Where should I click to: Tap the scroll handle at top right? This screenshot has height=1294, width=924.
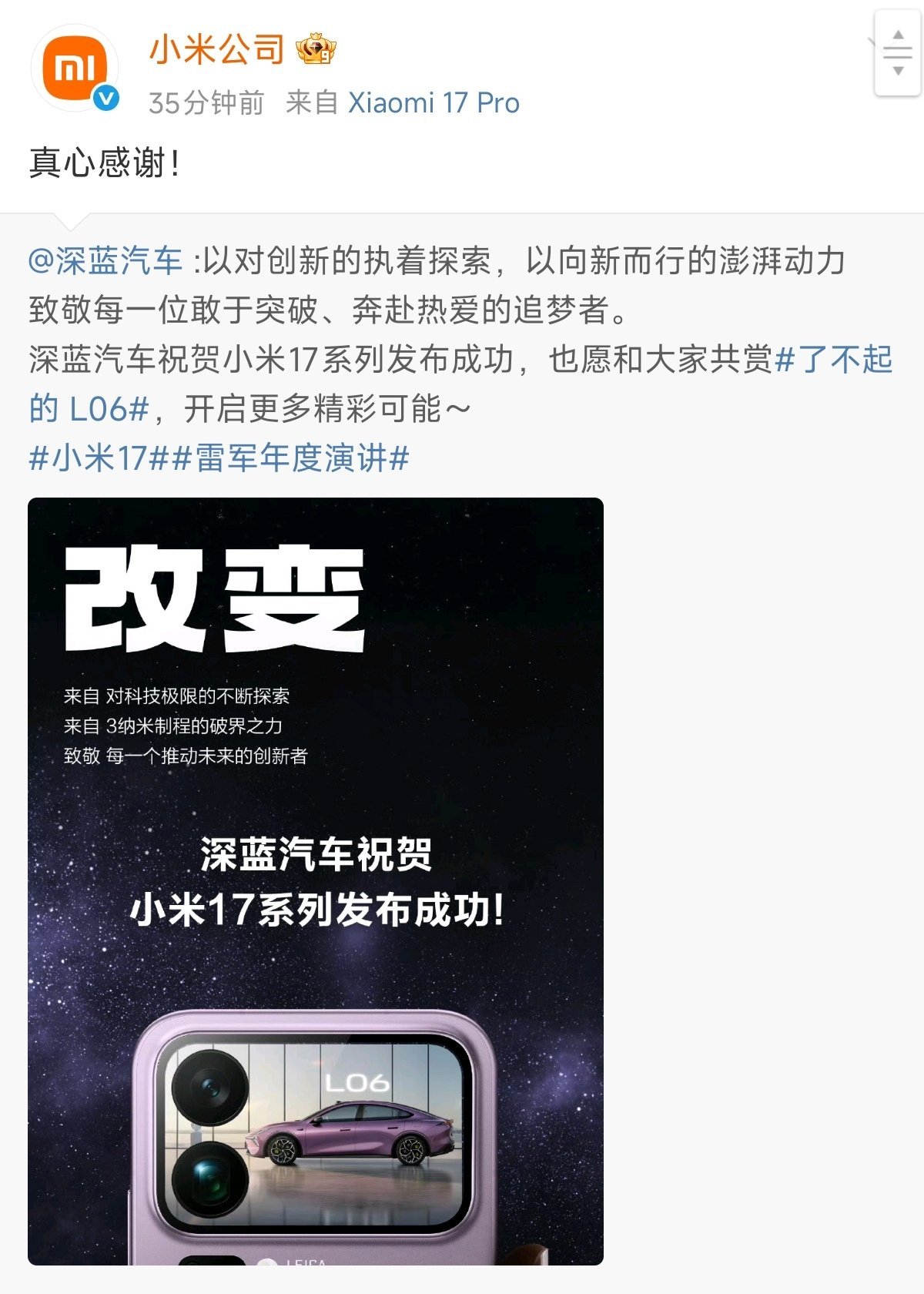898,53
